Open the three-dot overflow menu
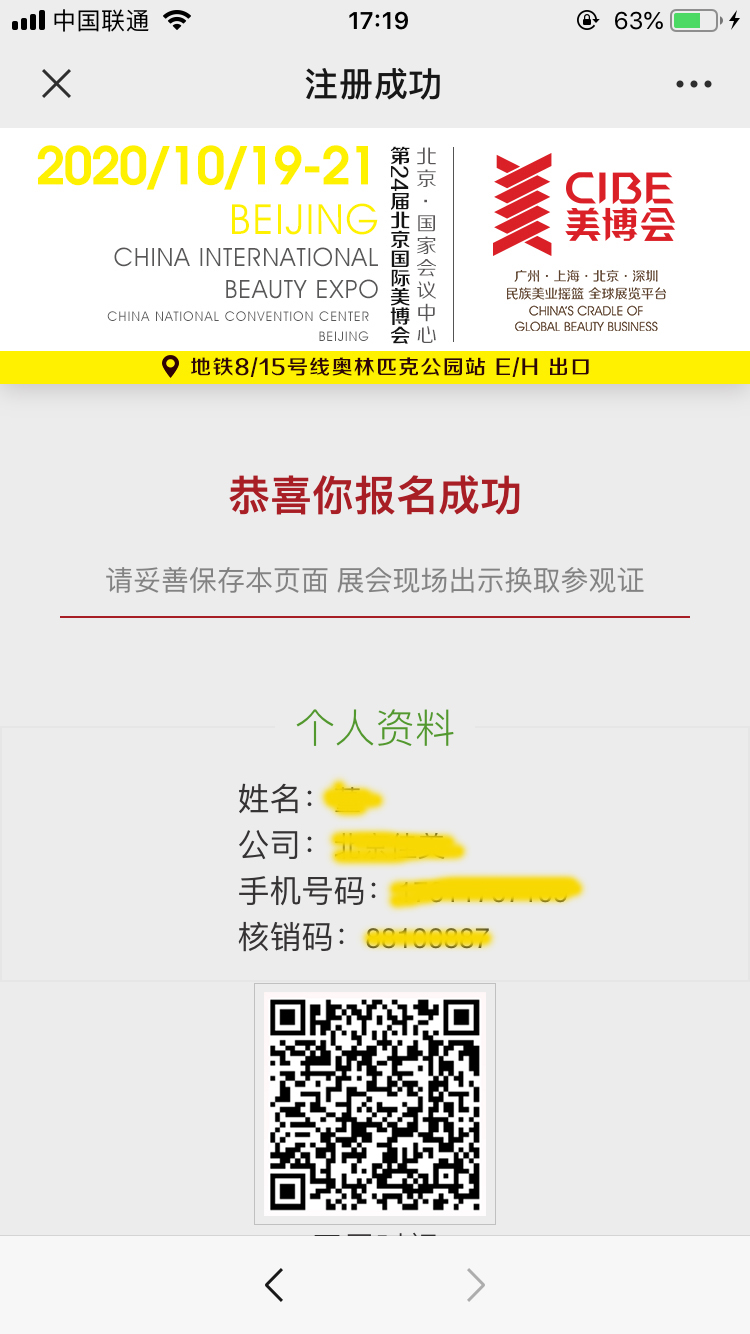 (x=693, y=85)
